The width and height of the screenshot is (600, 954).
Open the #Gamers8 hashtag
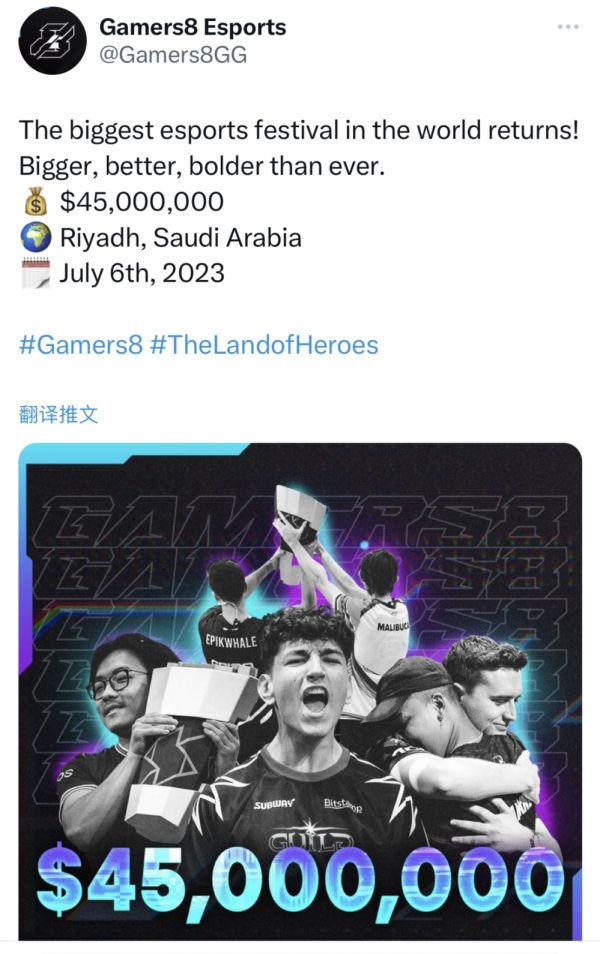click(x=80, y=345)
